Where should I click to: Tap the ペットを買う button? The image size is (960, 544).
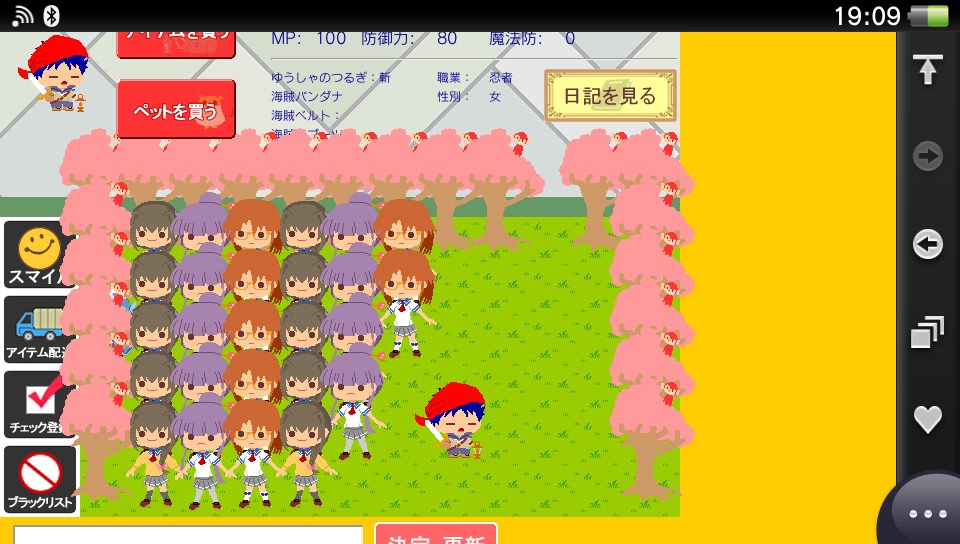(x=176, y=109)
